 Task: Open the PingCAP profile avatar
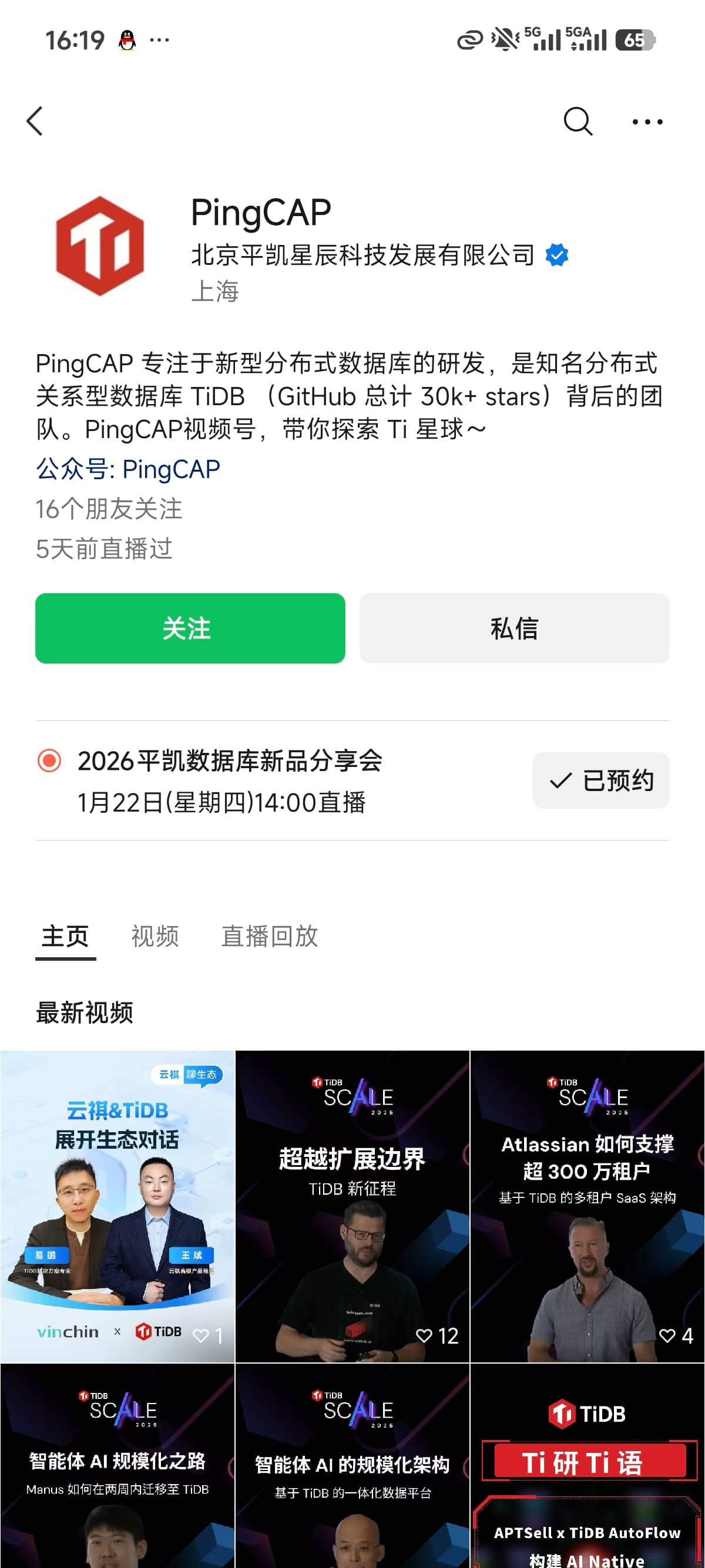point(100,246)
